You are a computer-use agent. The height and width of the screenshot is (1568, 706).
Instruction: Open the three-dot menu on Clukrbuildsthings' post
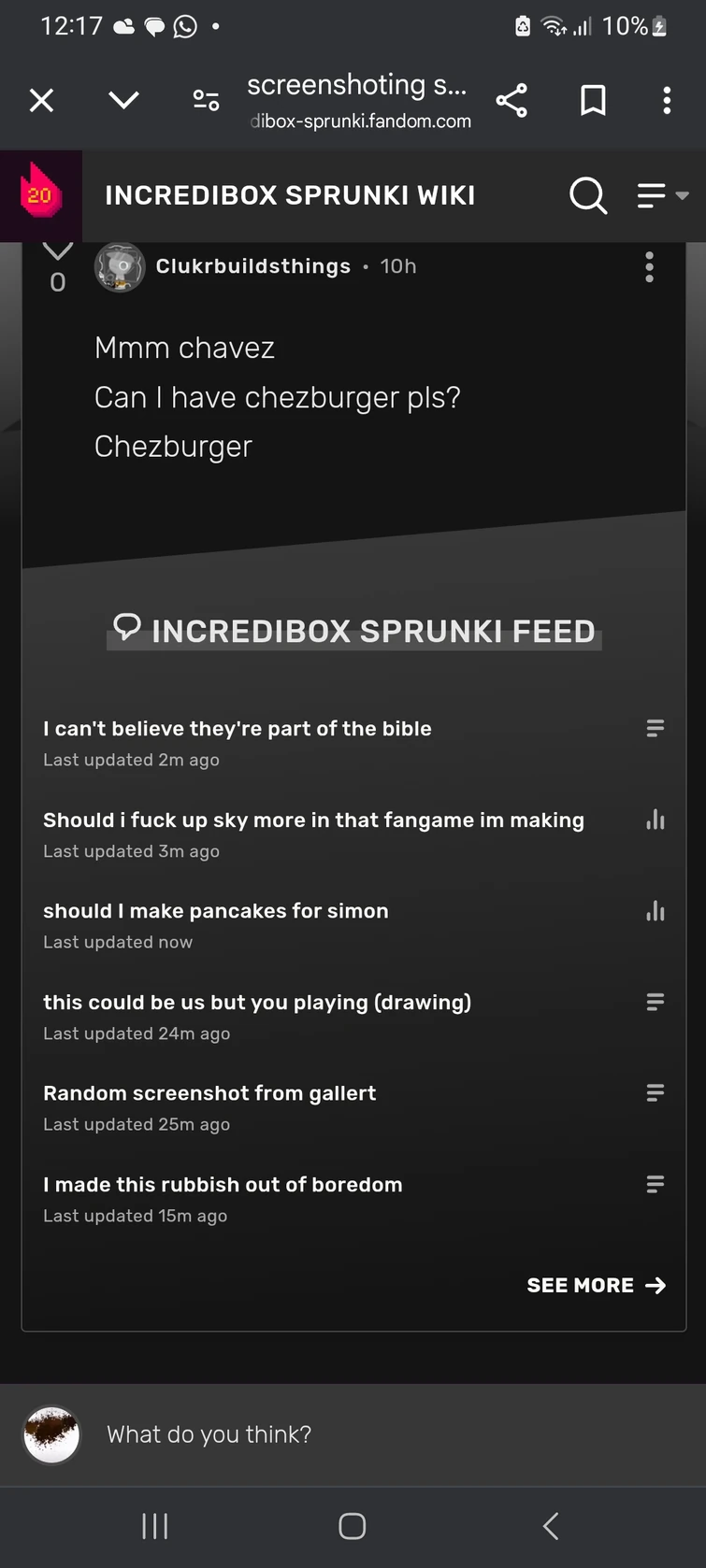point(649,267)
